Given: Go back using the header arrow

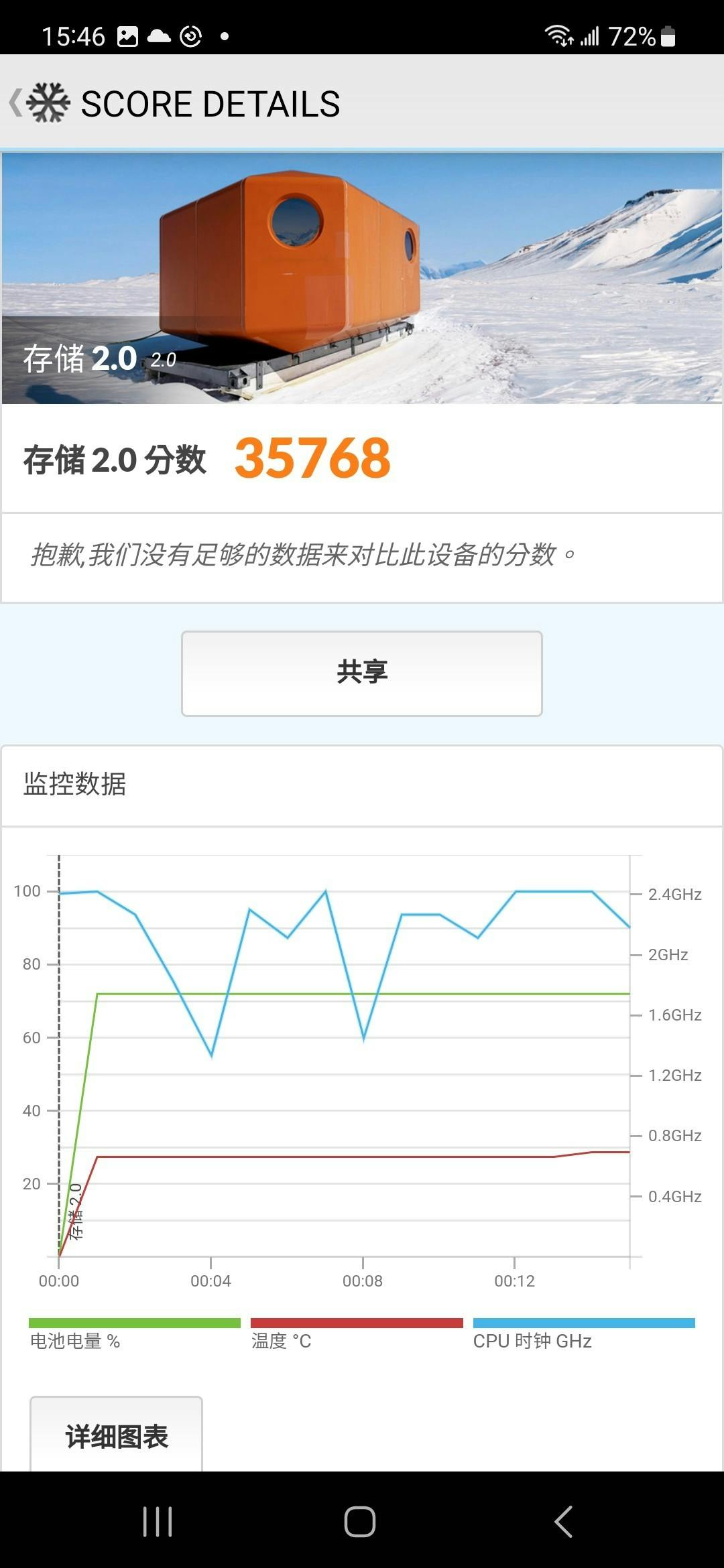Looking at the screenshot, I should [x=16, y=103].
